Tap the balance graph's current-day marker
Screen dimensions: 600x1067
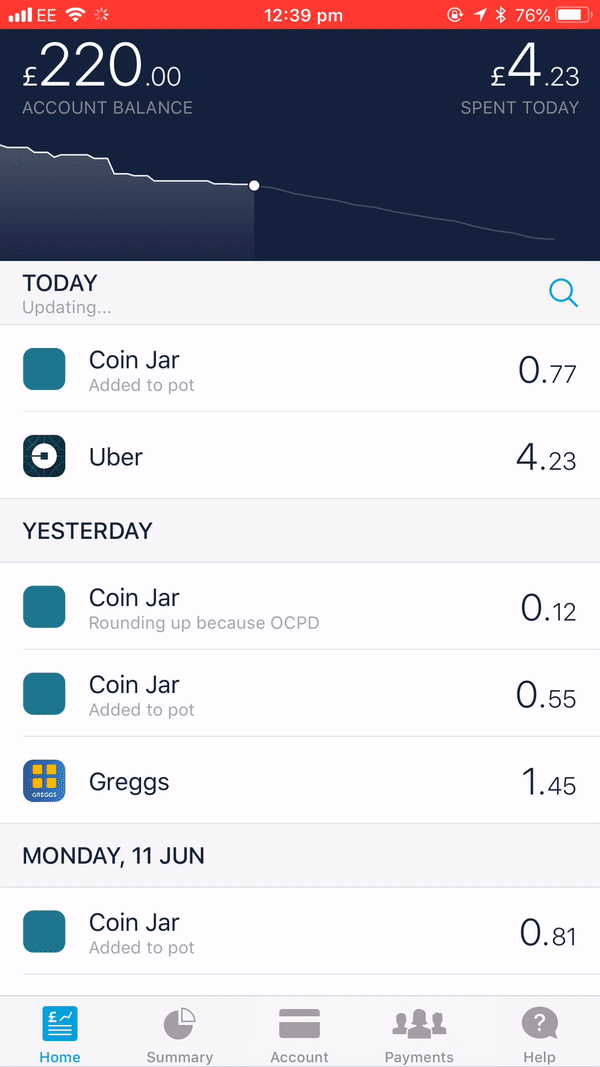(x=254, y=185)
